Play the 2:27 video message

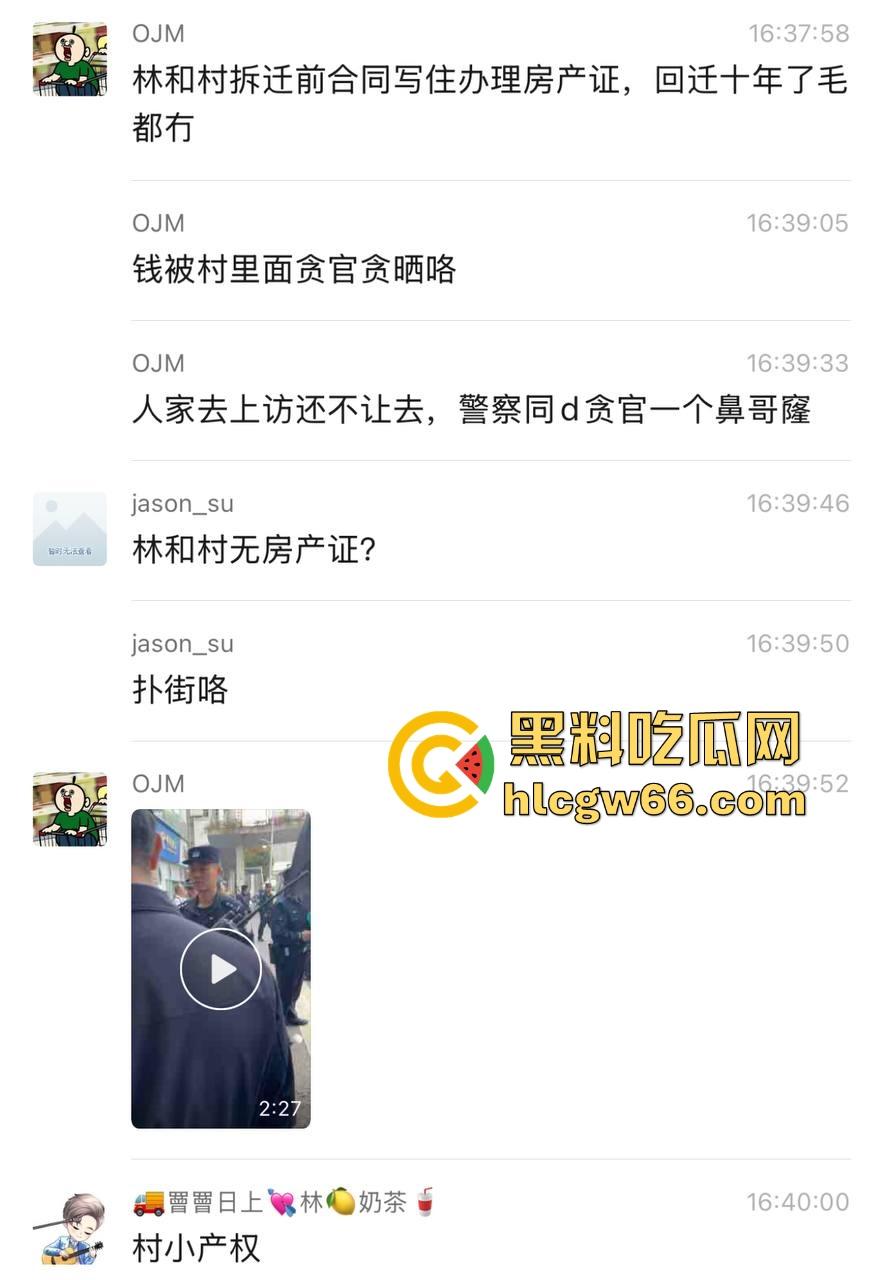221,968
